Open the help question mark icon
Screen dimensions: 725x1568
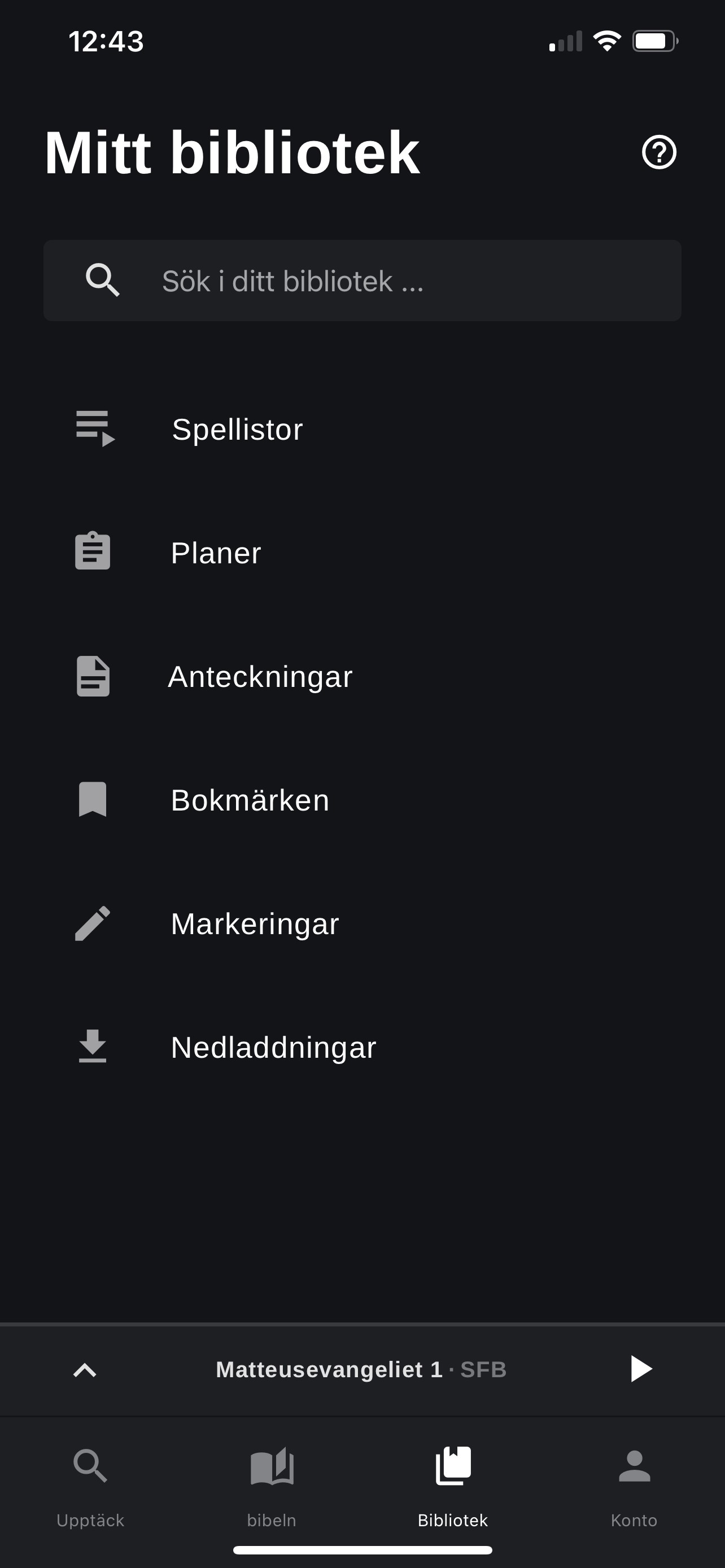coord(658,152)
